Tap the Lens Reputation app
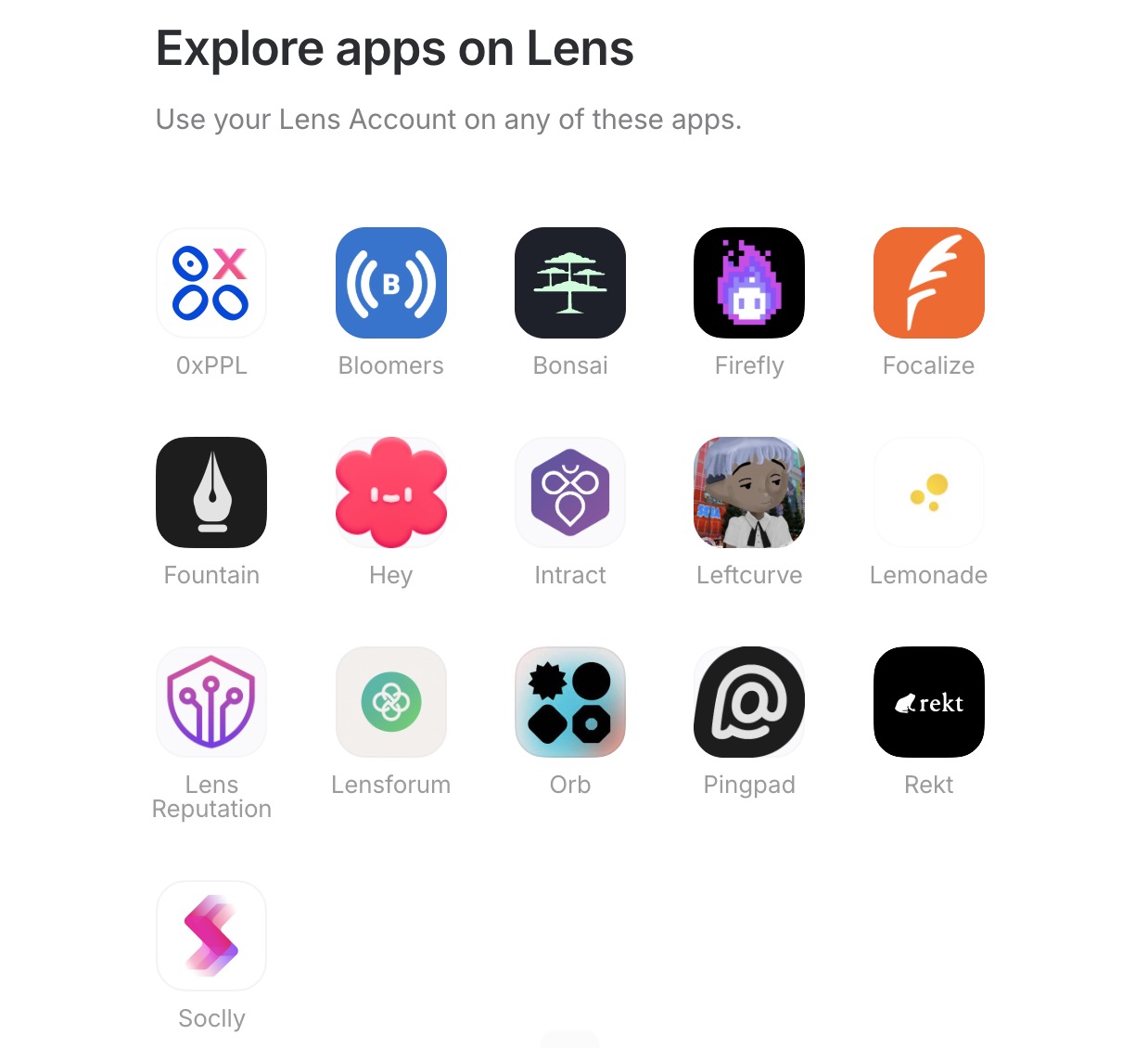 coord(211,702)
